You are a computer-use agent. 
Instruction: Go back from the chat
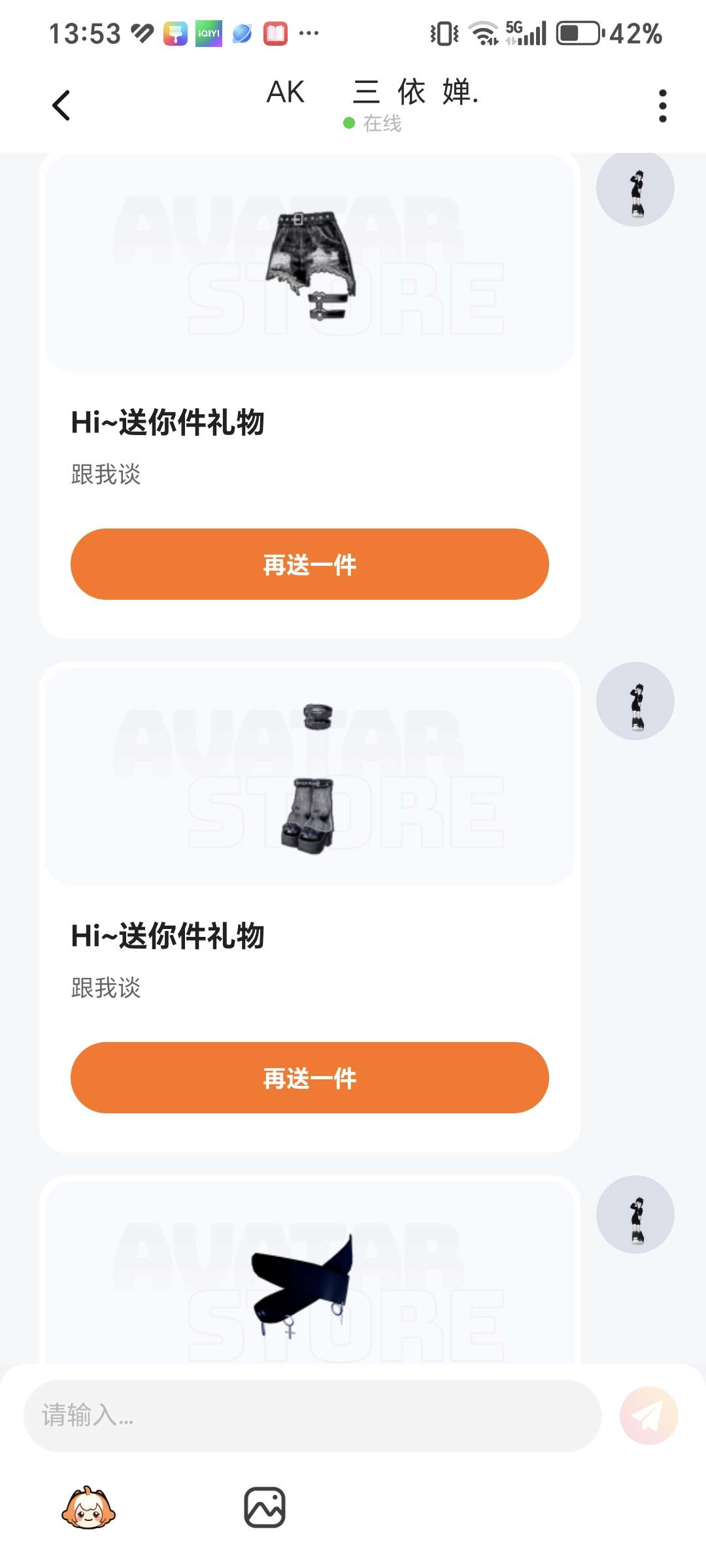tap(61, 105)
